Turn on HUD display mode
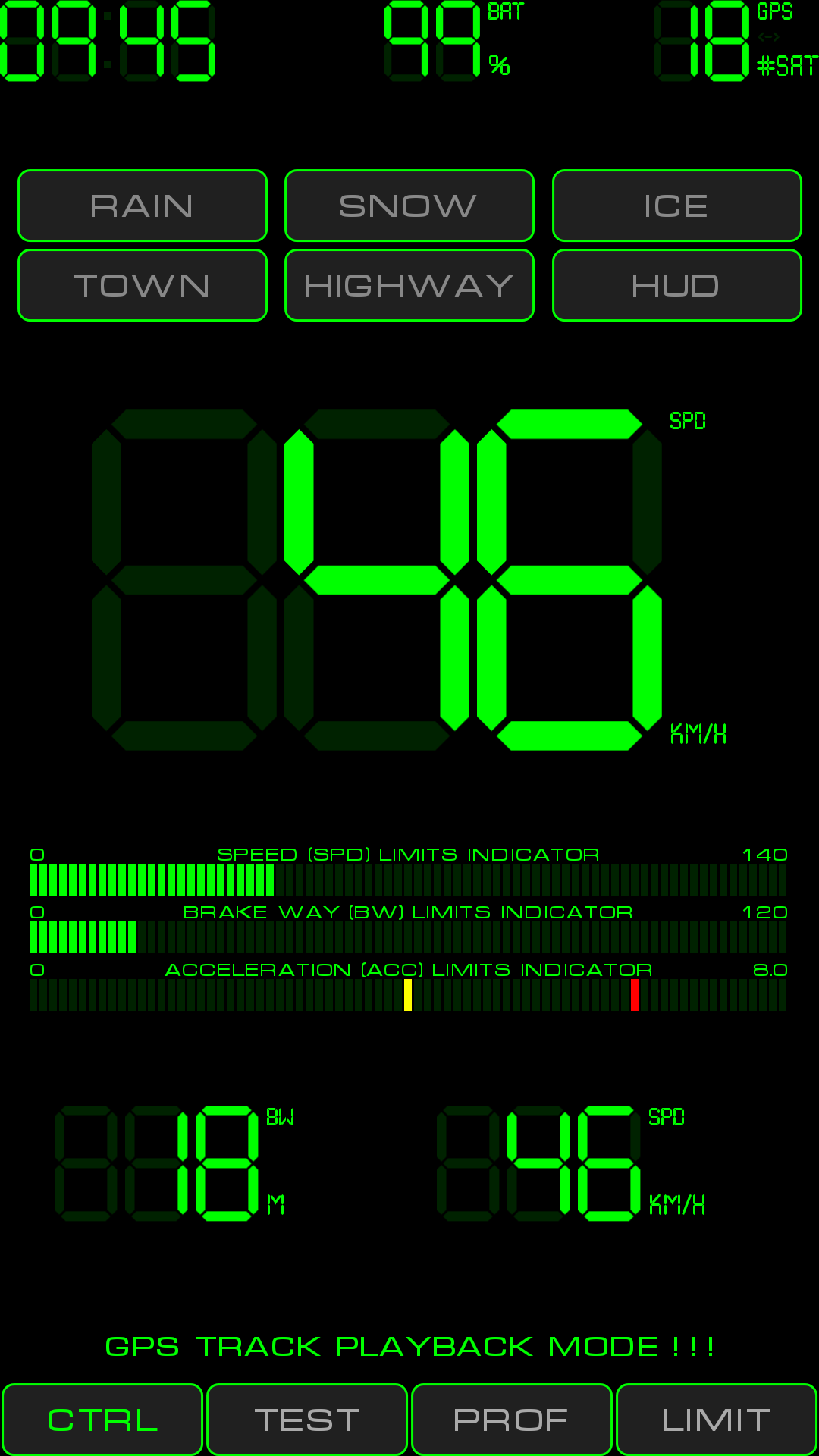819x1456 pixels. (x=677, y=285)
